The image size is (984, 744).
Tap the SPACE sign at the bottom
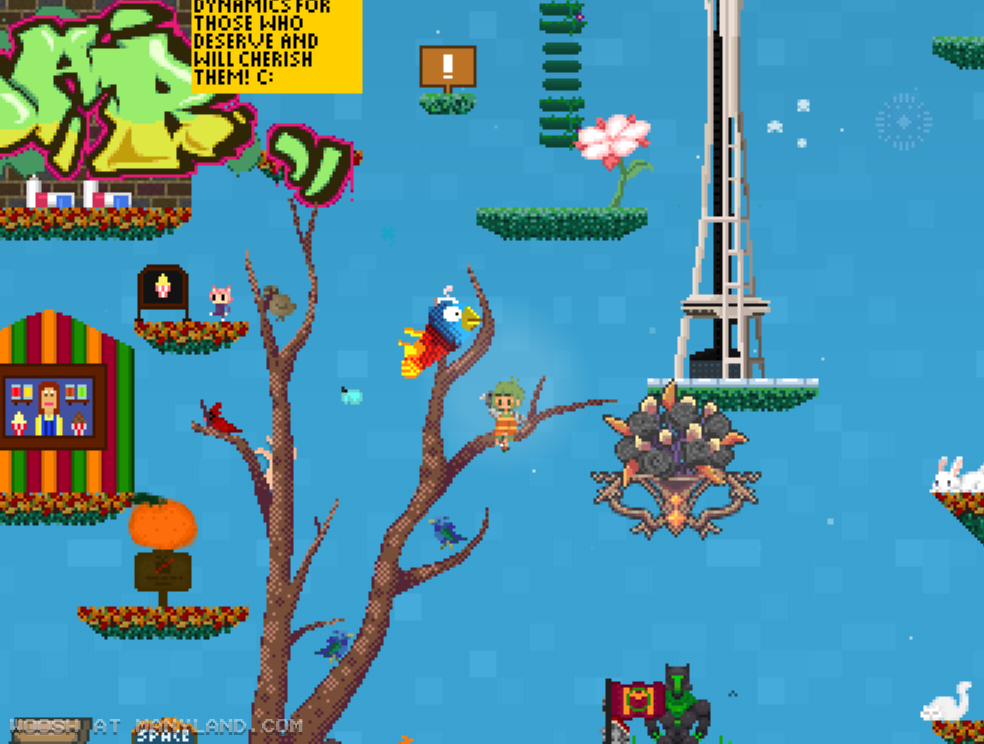click(163, 736)
